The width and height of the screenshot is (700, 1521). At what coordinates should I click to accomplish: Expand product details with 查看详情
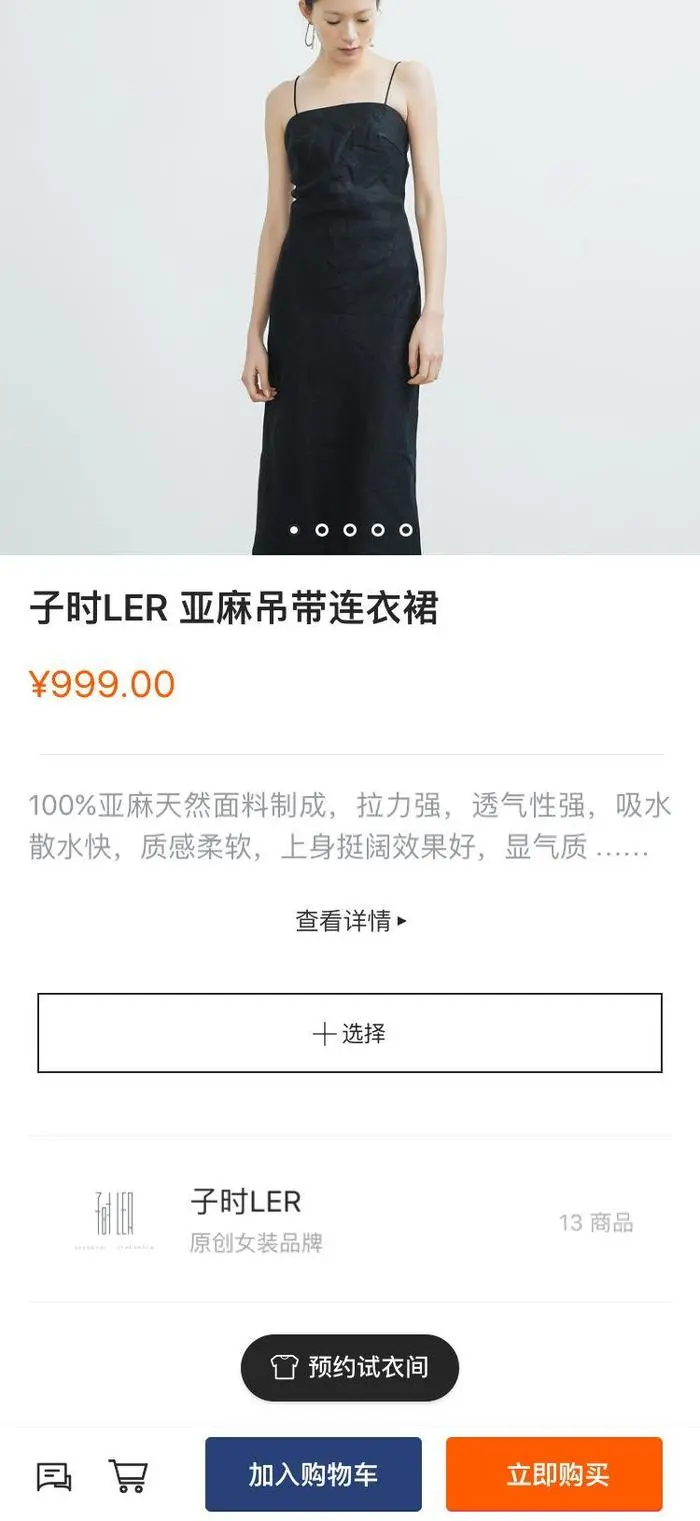pyautogui.click(x=350, y=921)
